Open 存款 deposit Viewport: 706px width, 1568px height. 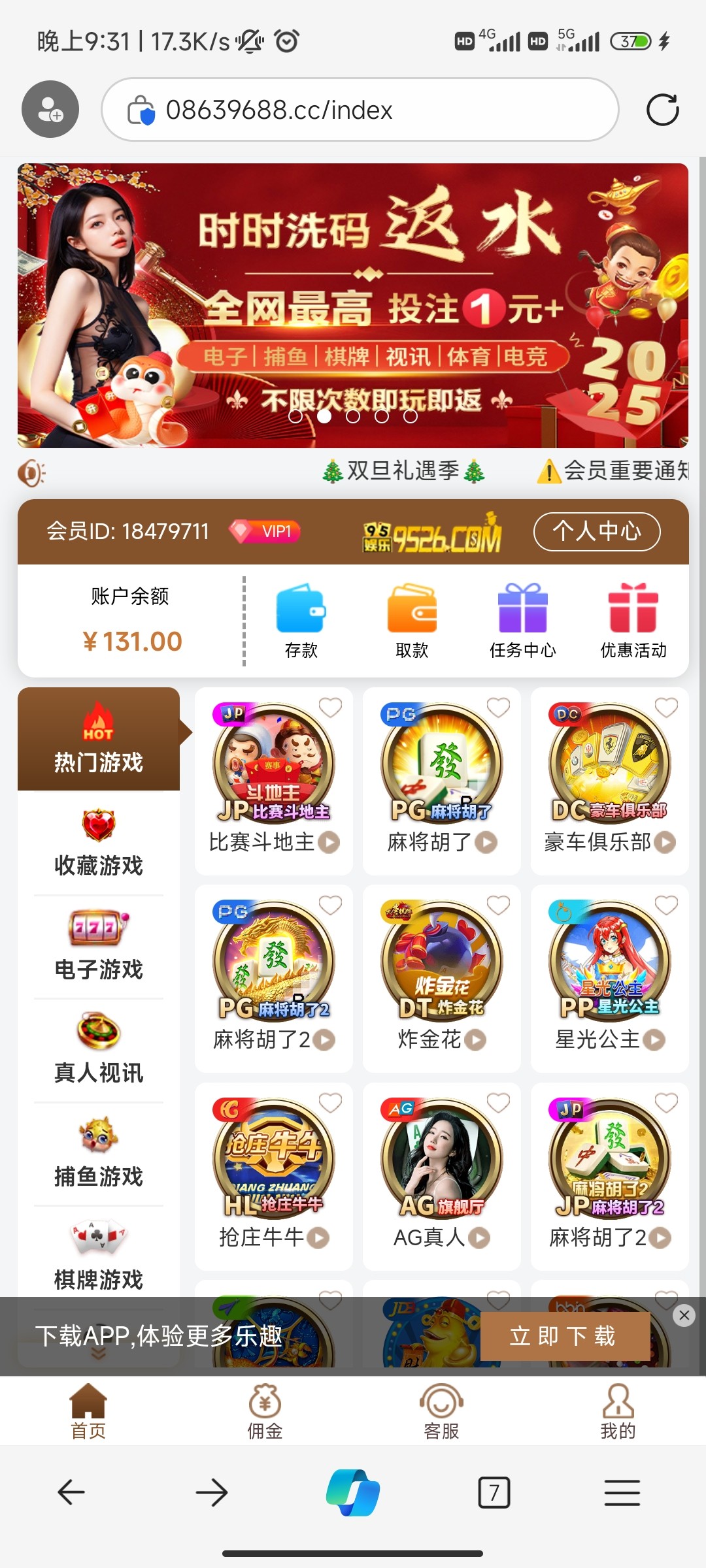click(301, 619)
